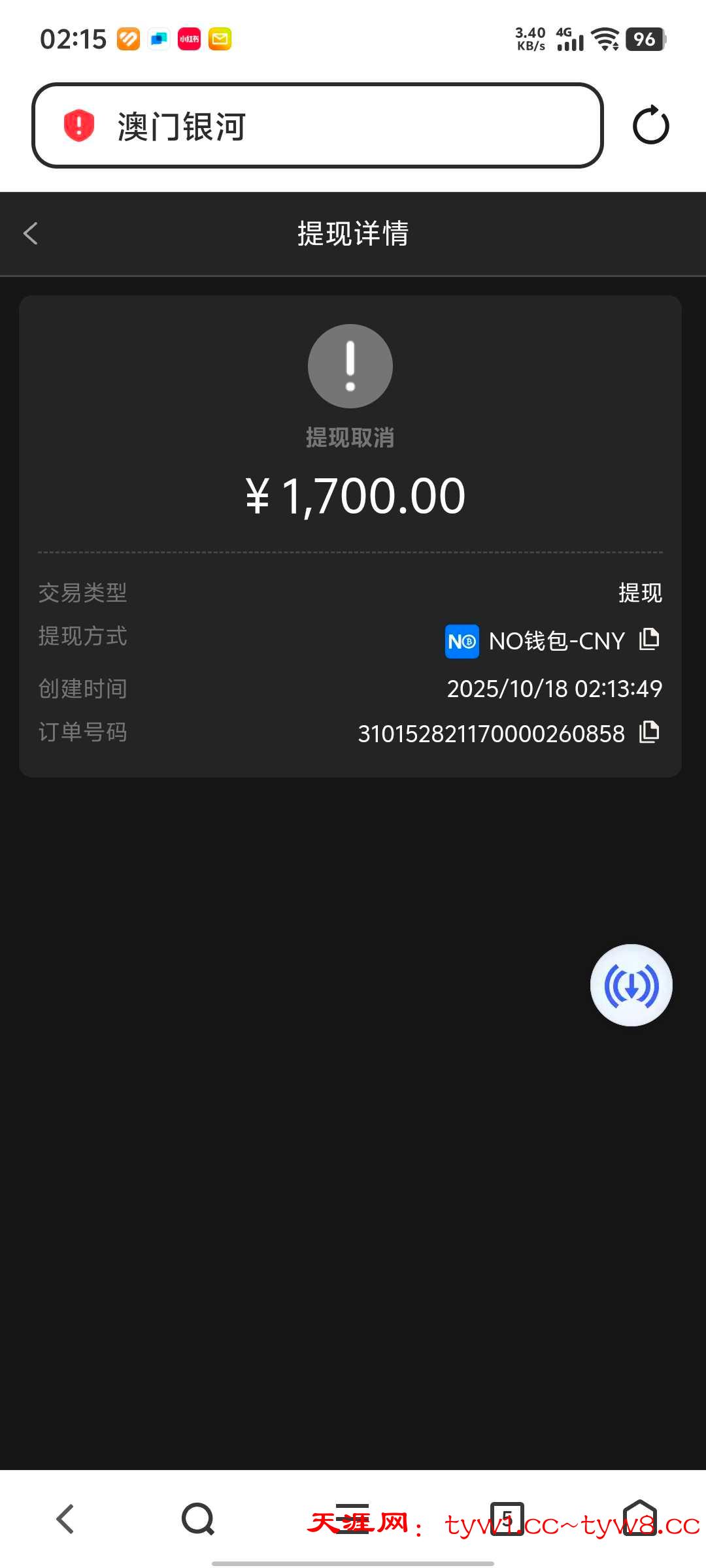
Task: Tap the exclamation mark status circle
Action: click(350, 366)
